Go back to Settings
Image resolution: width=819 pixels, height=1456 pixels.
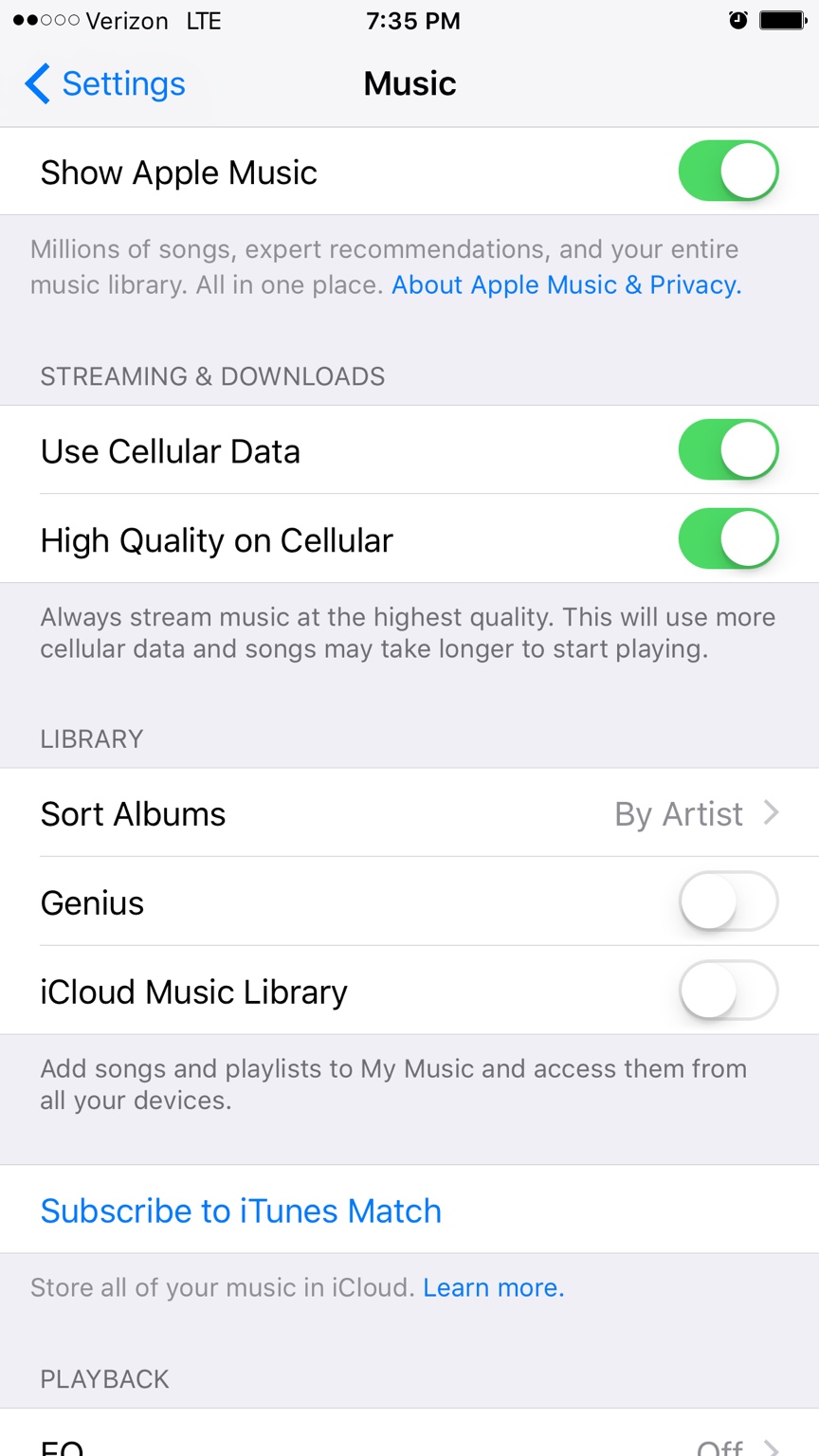105,84
